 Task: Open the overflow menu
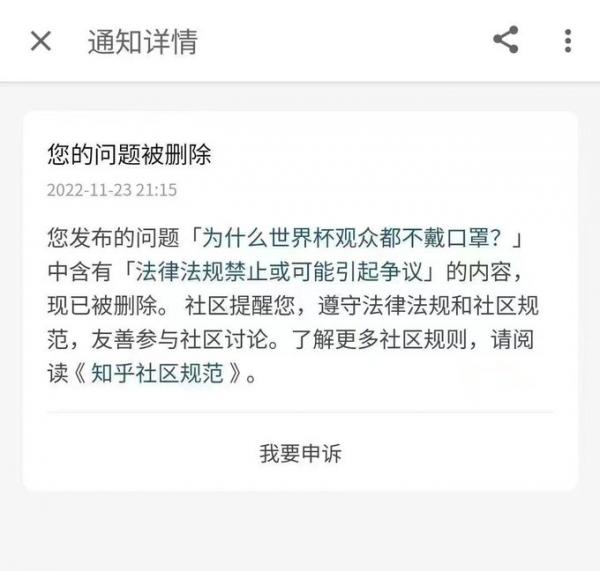coord(568,41)
